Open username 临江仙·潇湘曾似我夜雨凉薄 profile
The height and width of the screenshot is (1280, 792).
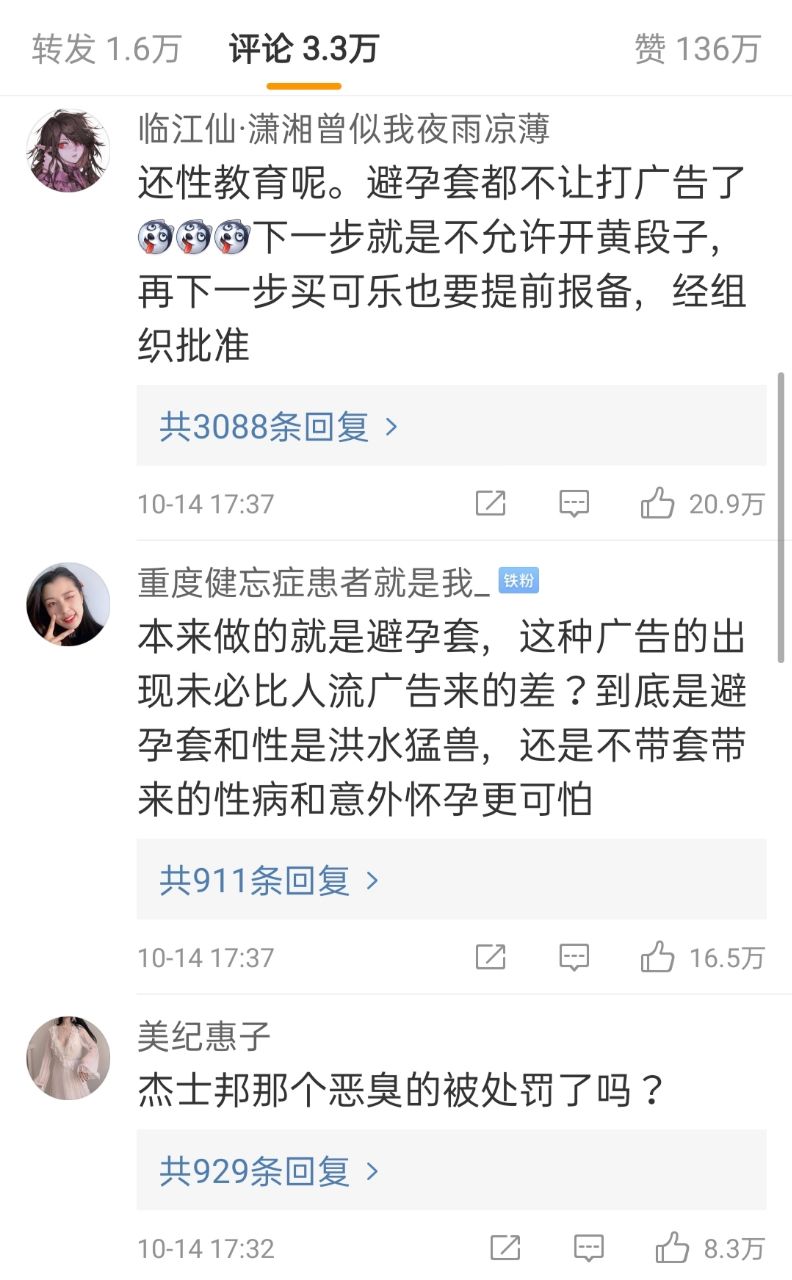coord(343,129)
